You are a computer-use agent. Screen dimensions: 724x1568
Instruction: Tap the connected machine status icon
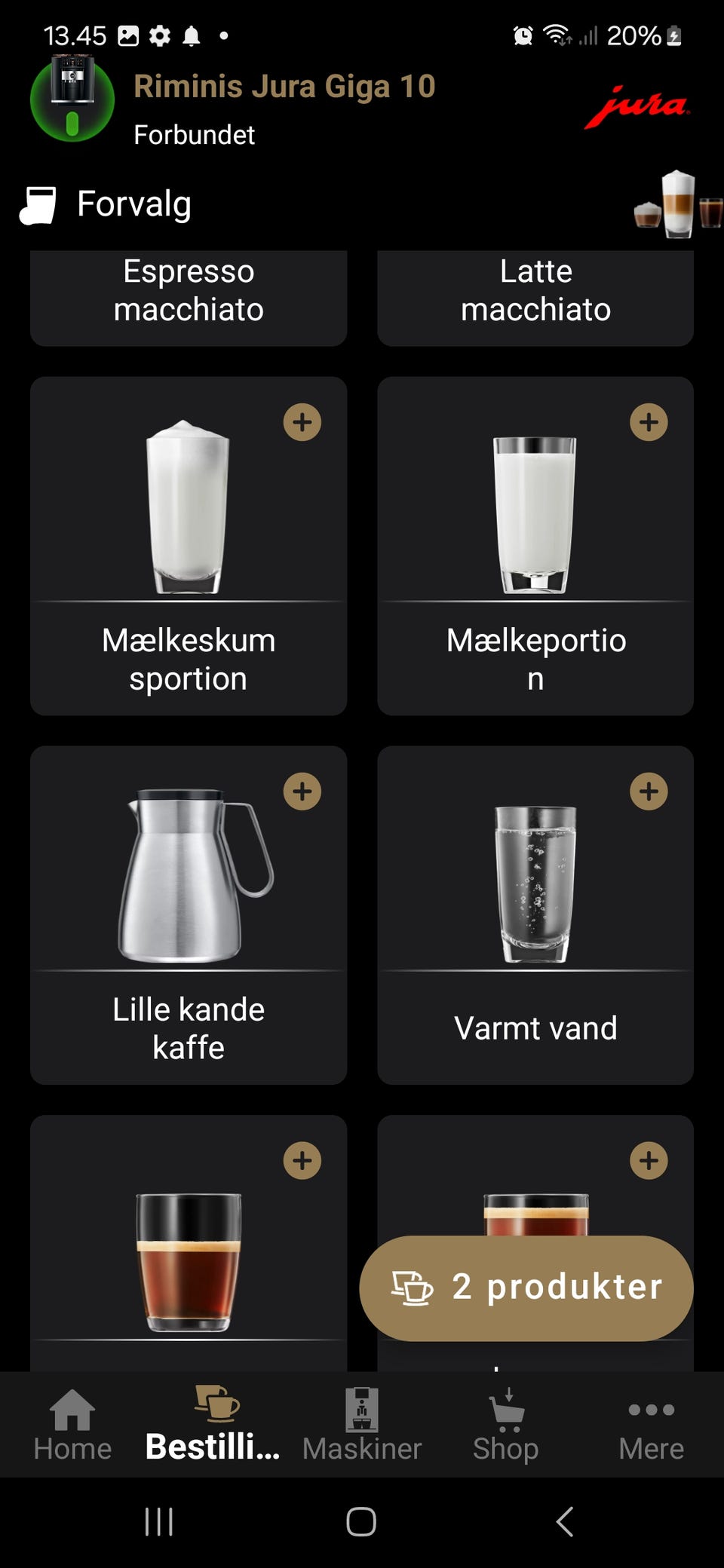72,102
